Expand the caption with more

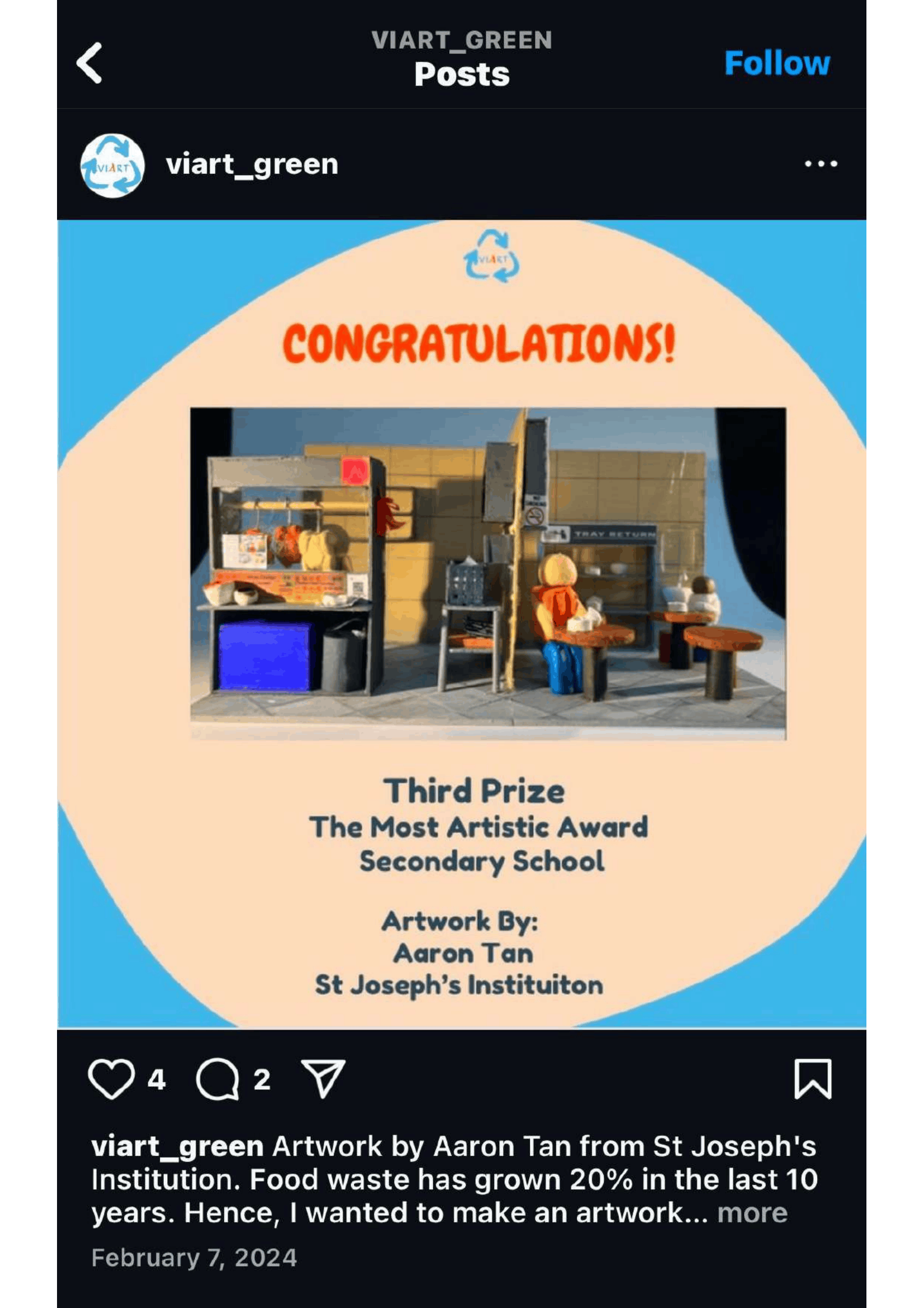[x=752, y=1213]
